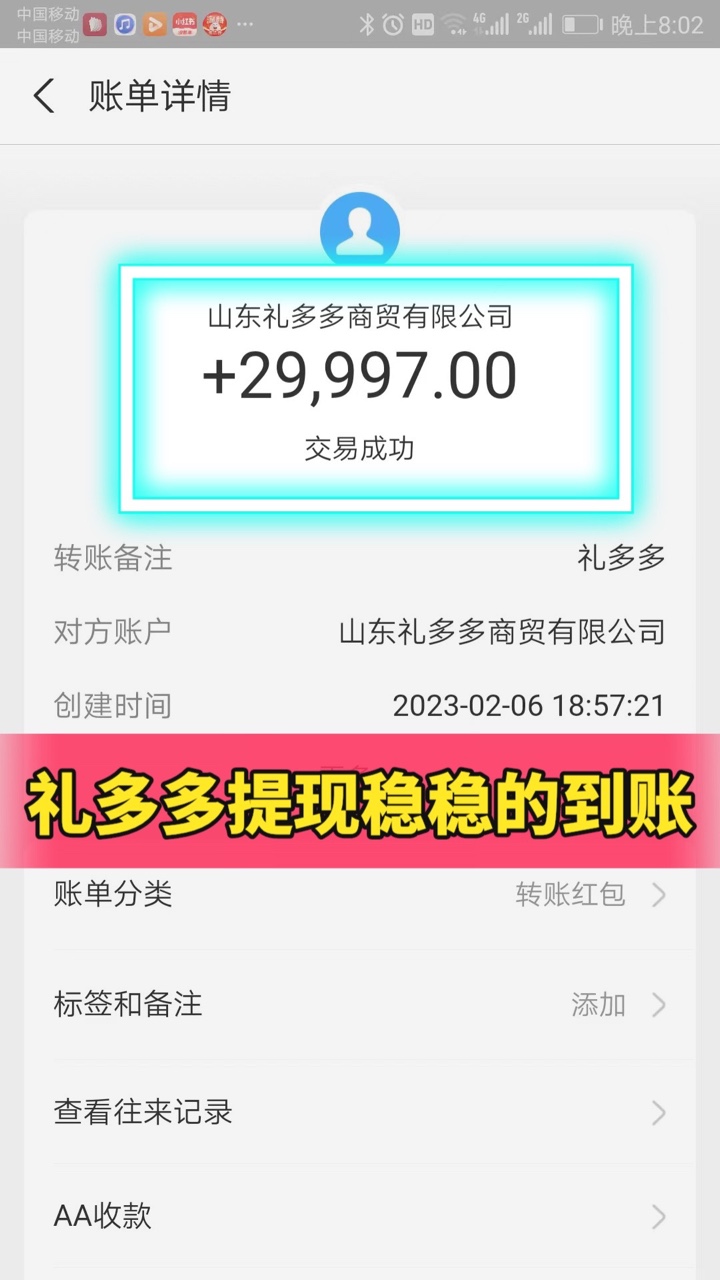This screenshot has height=1280, width=720.
Task: Open the 账单分类 row
Action: pos(360,894)
